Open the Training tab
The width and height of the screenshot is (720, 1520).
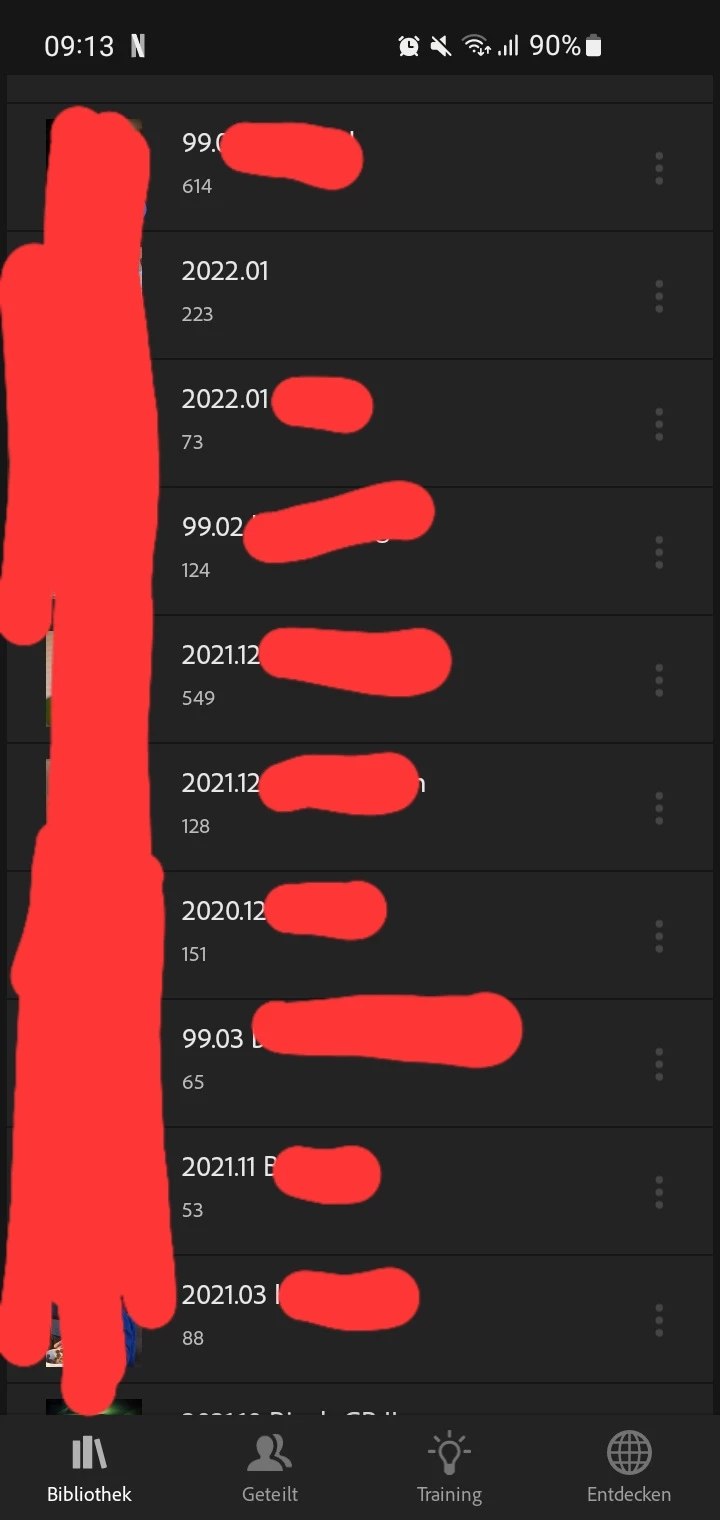(x=449, y=1467)
